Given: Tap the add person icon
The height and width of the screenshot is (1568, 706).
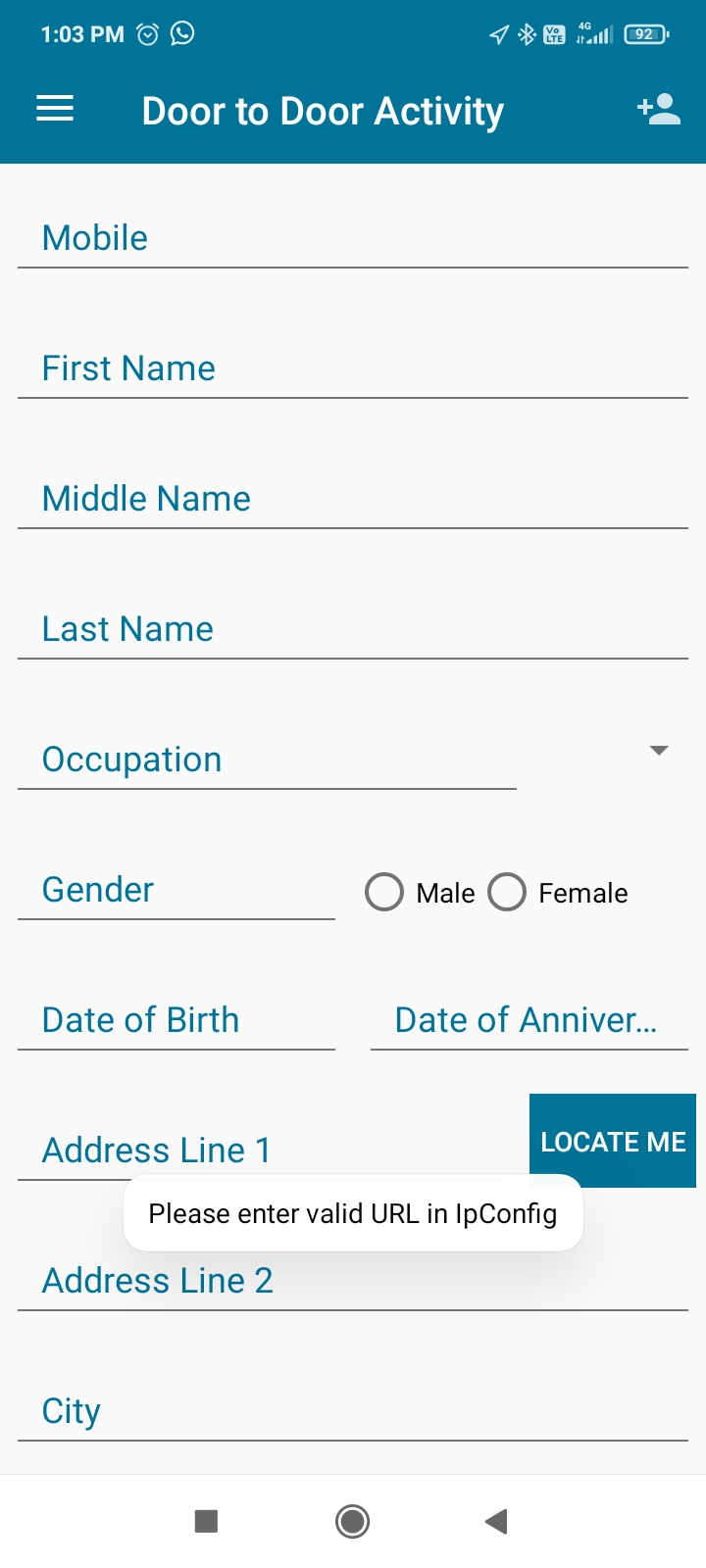Looking at the screenshot, I should (659, 109).
